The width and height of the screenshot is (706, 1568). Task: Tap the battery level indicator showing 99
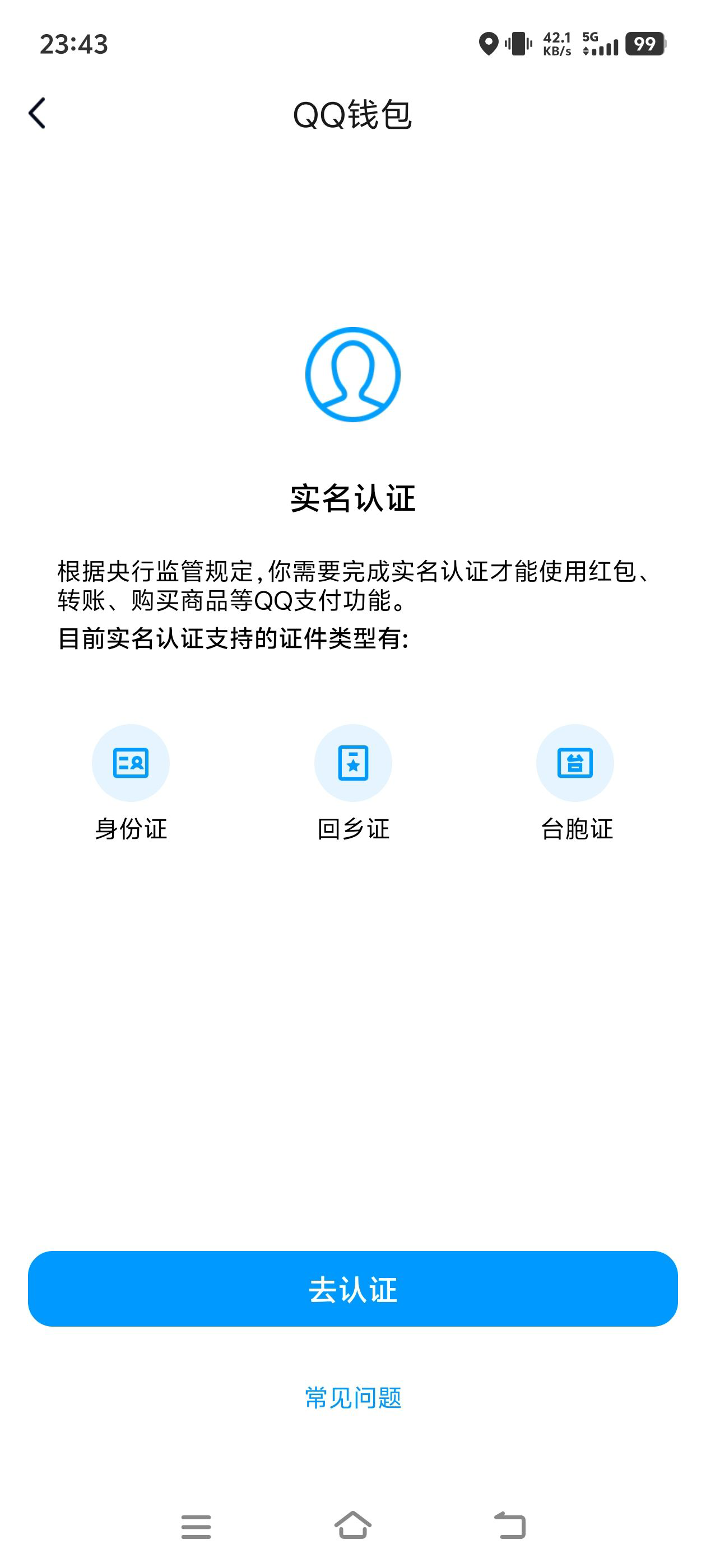click(x=644, y=44)
